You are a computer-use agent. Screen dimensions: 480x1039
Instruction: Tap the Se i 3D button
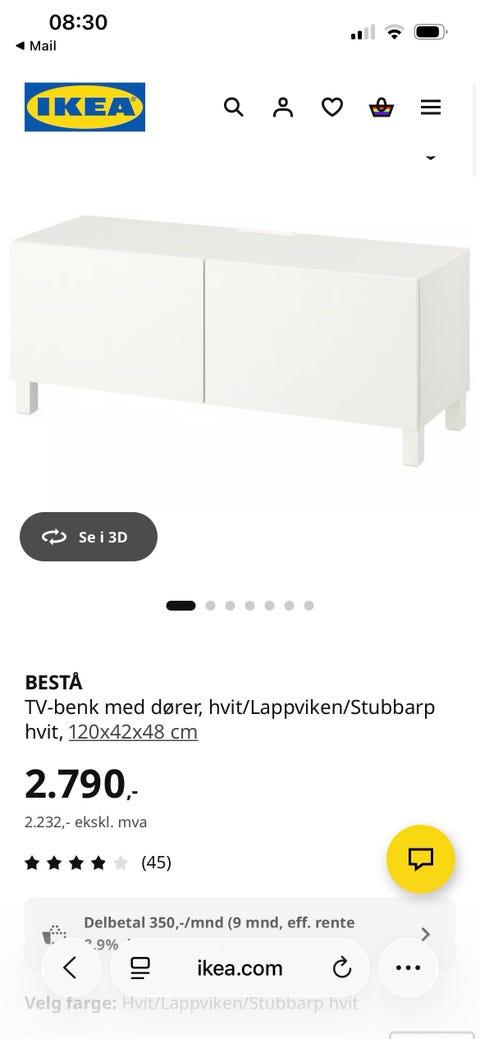(x=89, y=537)
